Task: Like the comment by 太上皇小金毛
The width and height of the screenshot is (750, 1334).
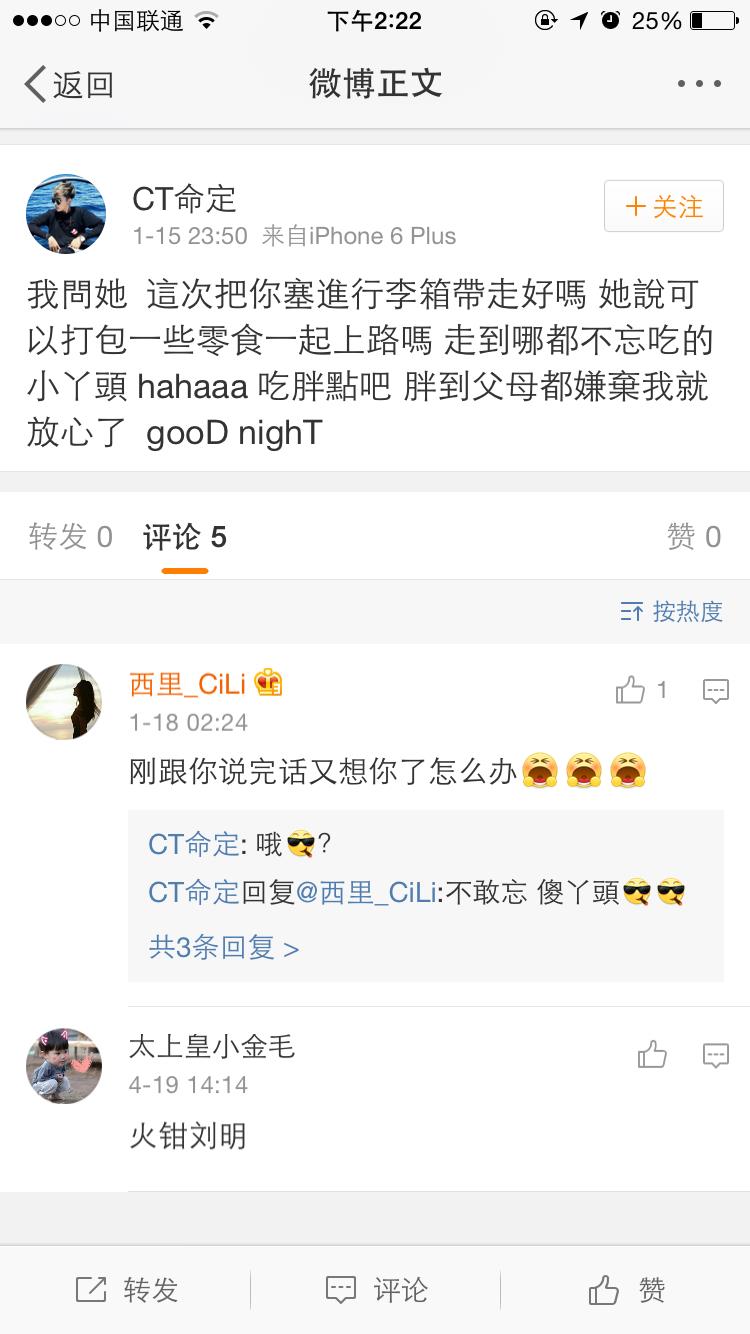Action: [x=652, y=1054]
